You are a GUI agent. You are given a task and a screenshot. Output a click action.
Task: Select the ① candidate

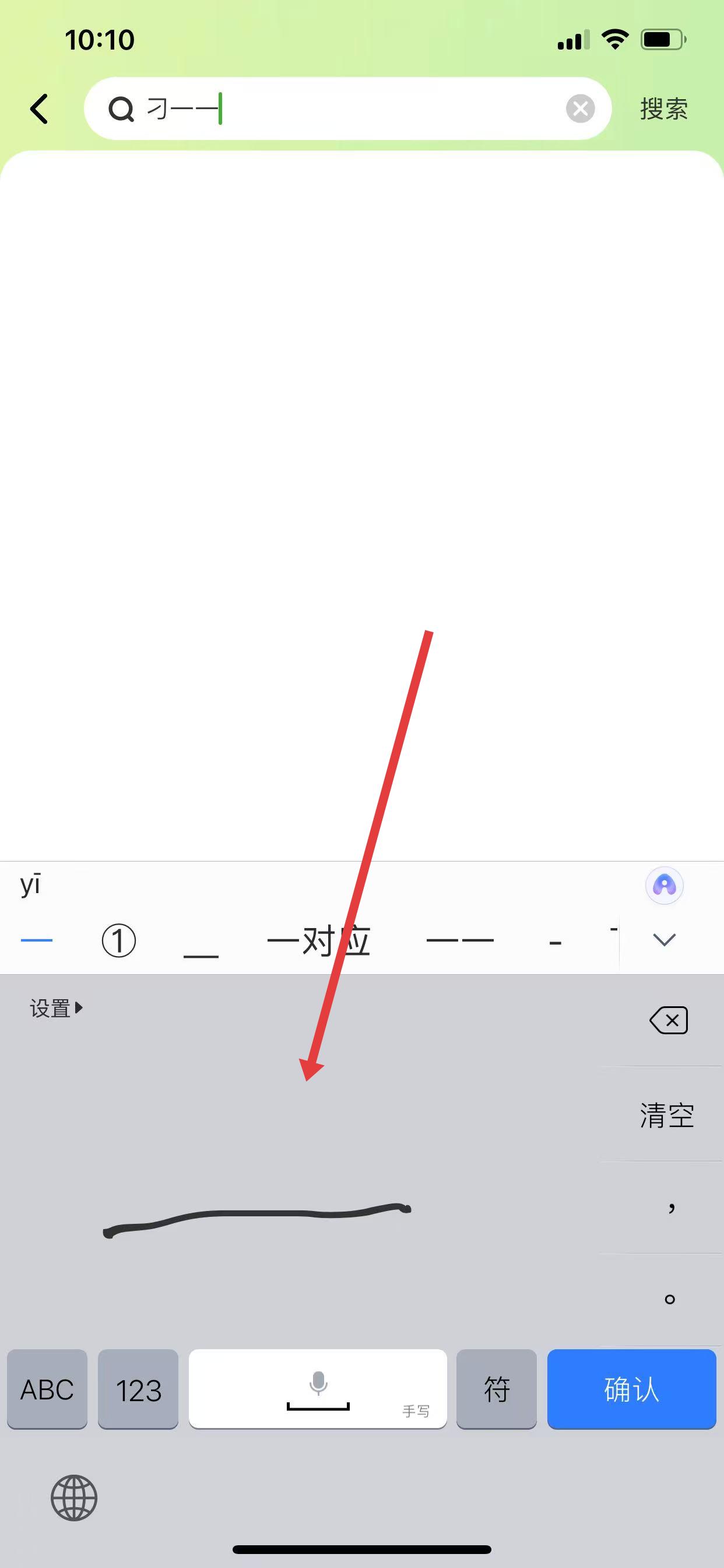click(119, 940)
